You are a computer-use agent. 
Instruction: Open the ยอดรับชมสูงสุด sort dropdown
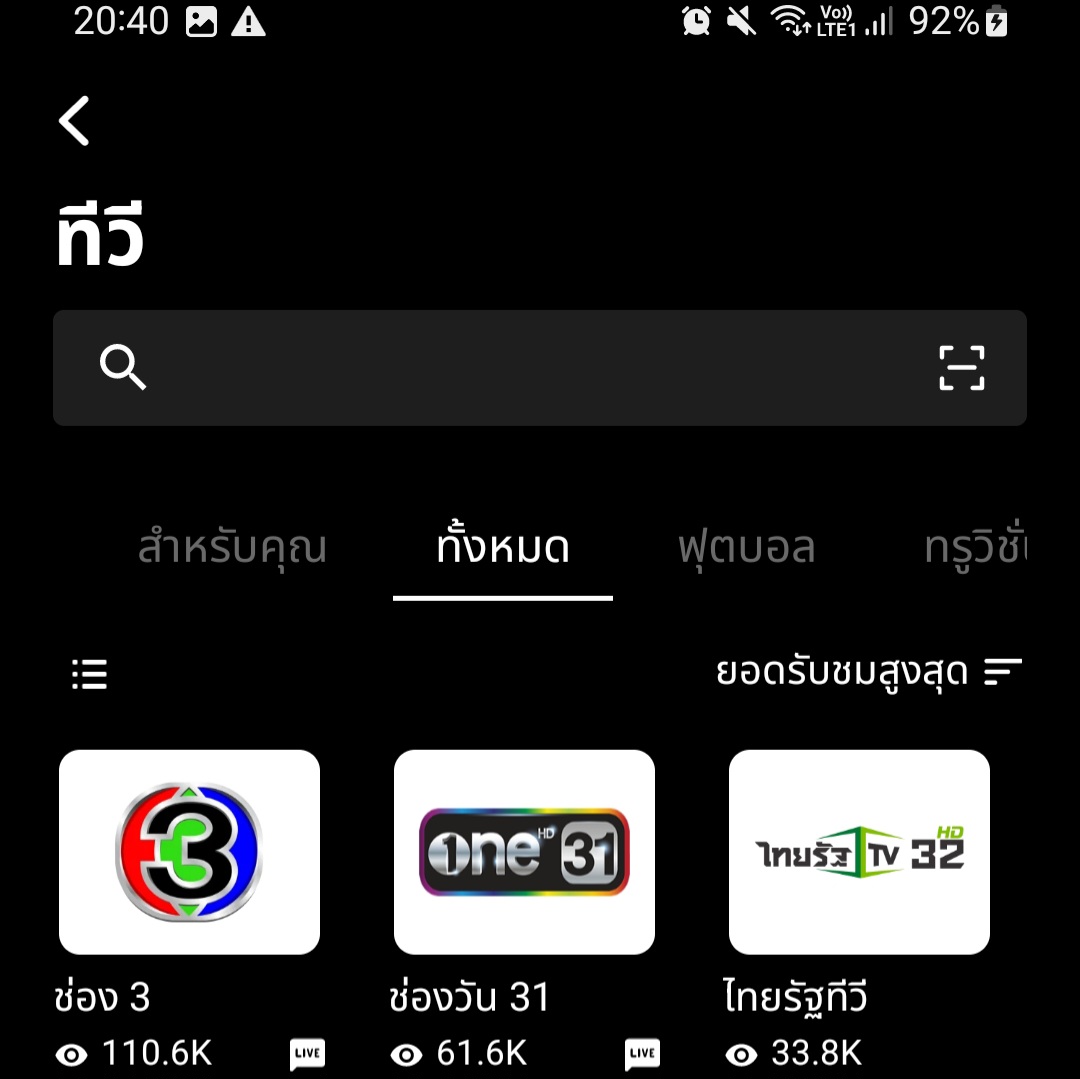pyautogui.click(x=868, y=673)
